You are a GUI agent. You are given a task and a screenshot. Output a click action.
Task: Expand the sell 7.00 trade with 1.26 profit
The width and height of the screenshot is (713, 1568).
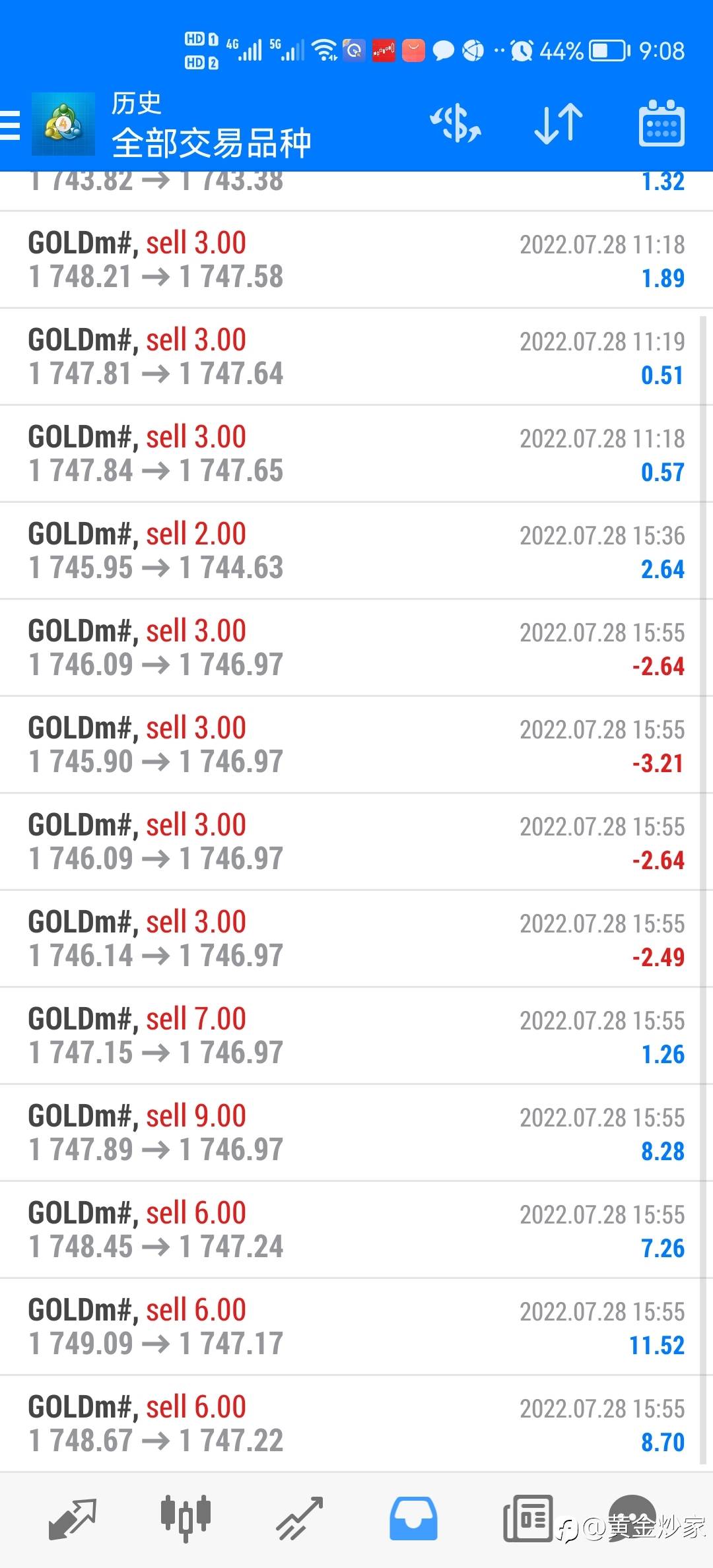click(356, 1035)
